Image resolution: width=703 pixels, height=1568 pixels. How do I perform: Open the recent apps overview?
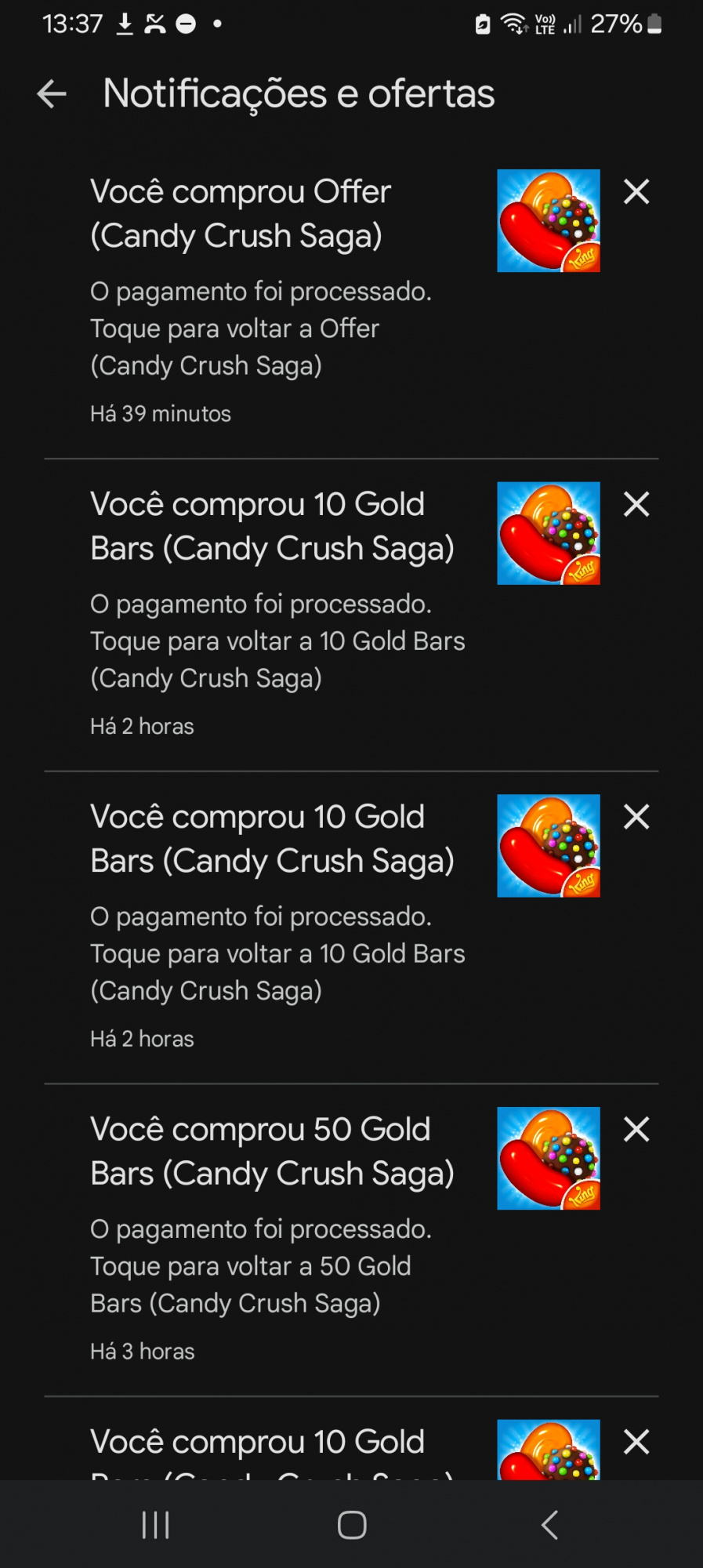click(x=155, y=1525)
